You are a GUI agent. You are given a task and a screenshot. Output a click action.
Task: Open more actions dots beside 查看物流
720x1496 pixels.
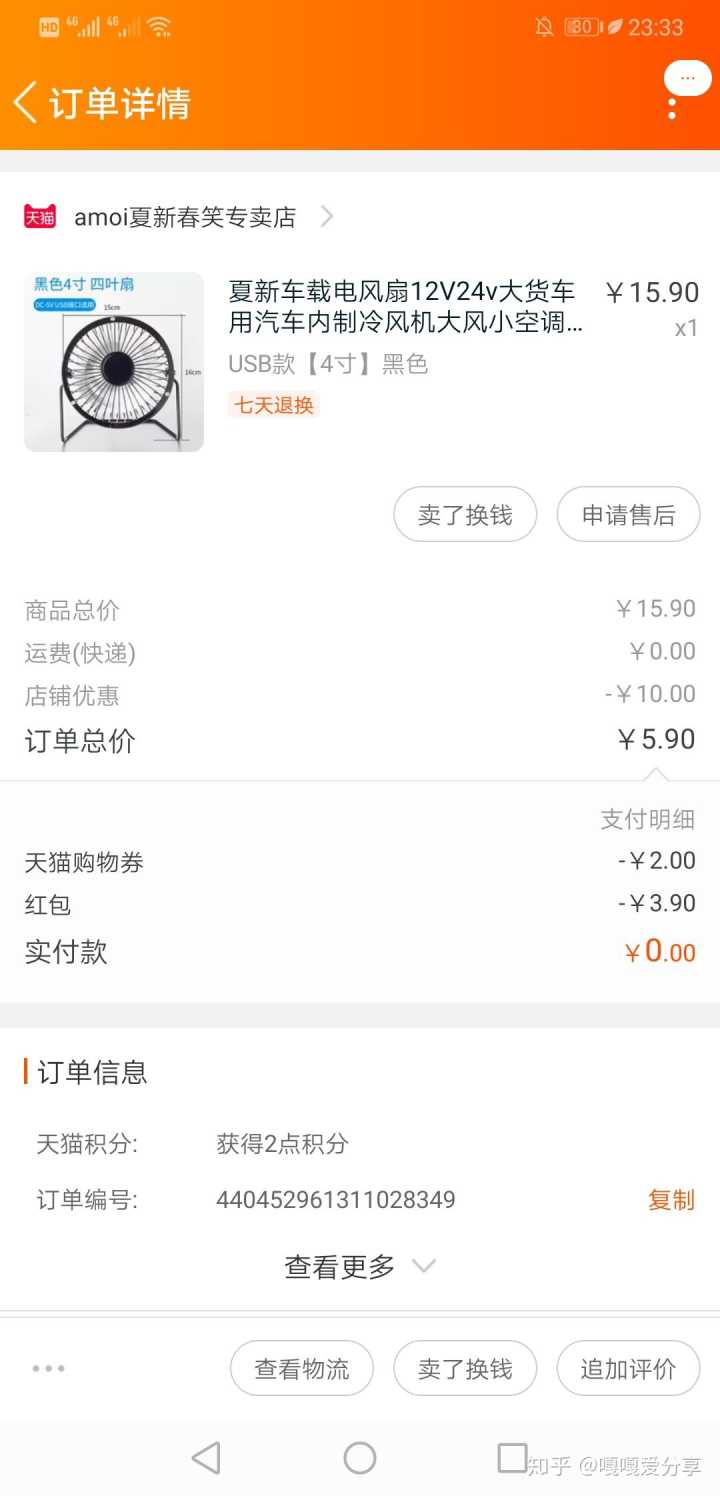[x=48, y=1368]
